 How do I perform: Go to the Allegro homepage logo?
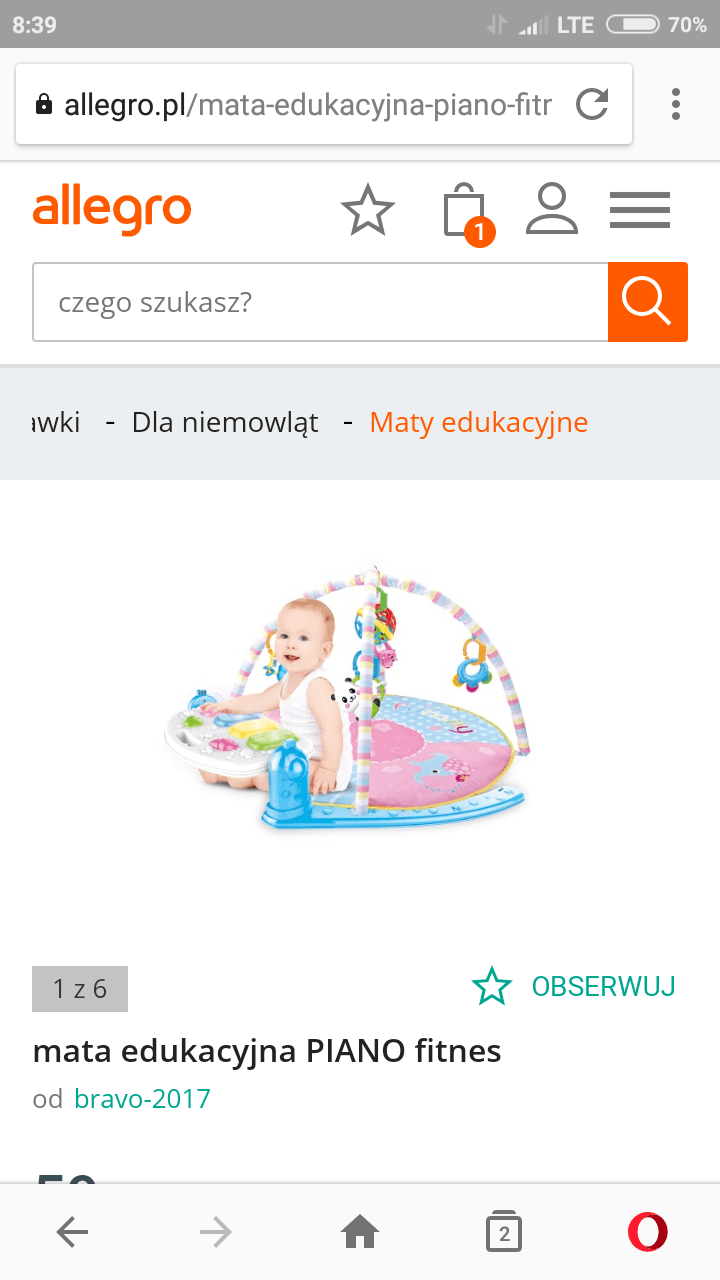point(112,210)
